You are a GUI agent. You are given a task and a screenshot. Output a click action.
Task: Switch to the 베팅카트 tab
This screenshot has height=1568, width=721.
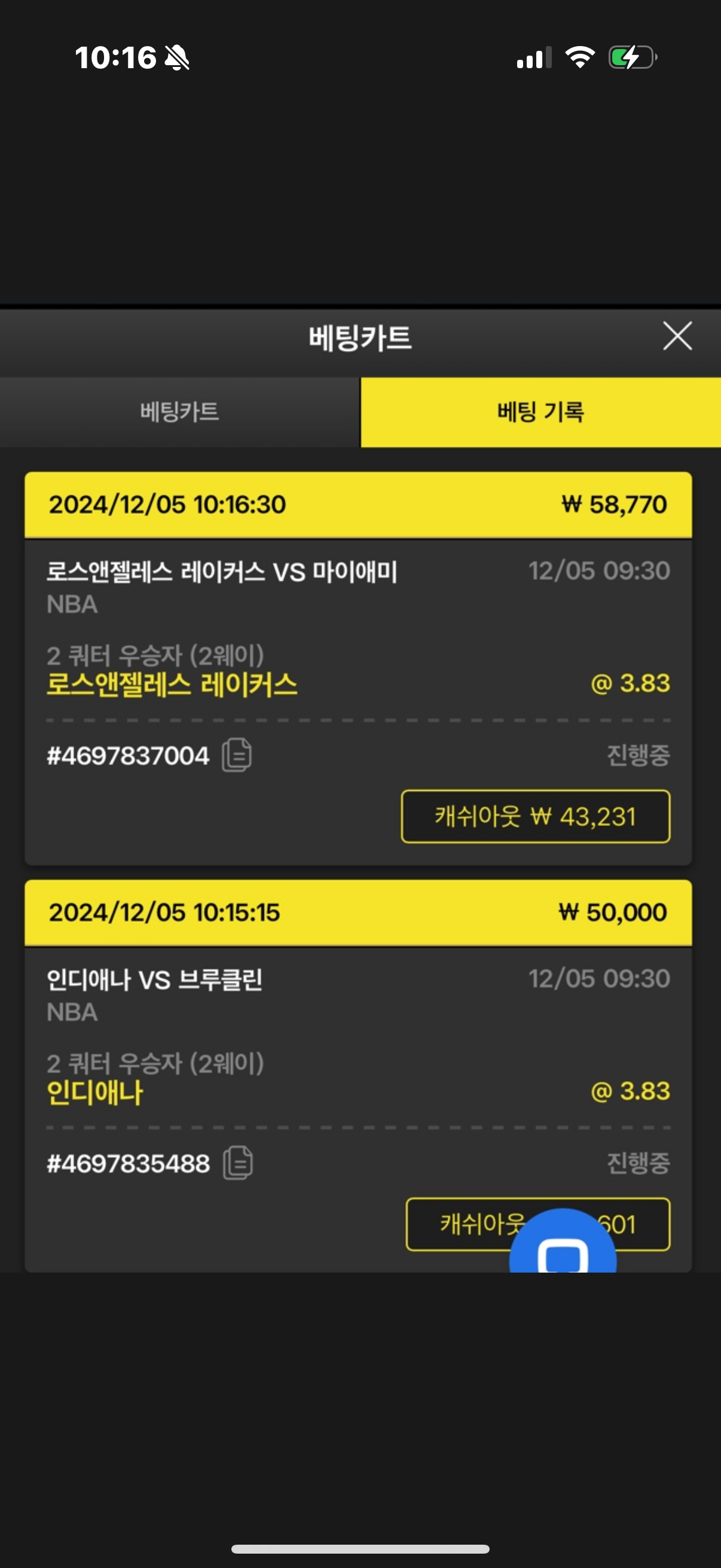click(180, 412)
